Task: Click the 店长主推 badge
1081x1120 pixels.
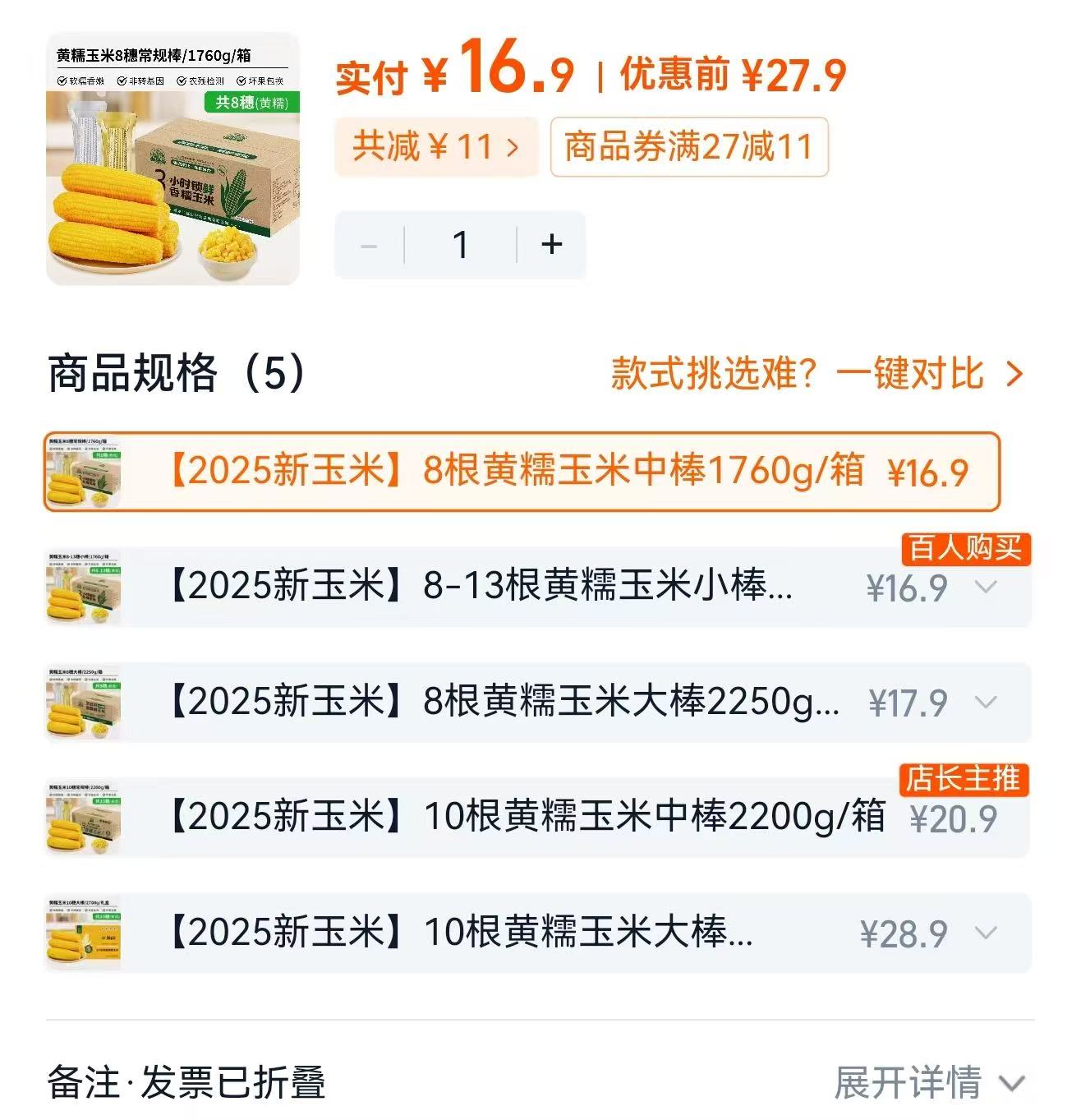Action: pyautogui.click(x=965, y=781)
